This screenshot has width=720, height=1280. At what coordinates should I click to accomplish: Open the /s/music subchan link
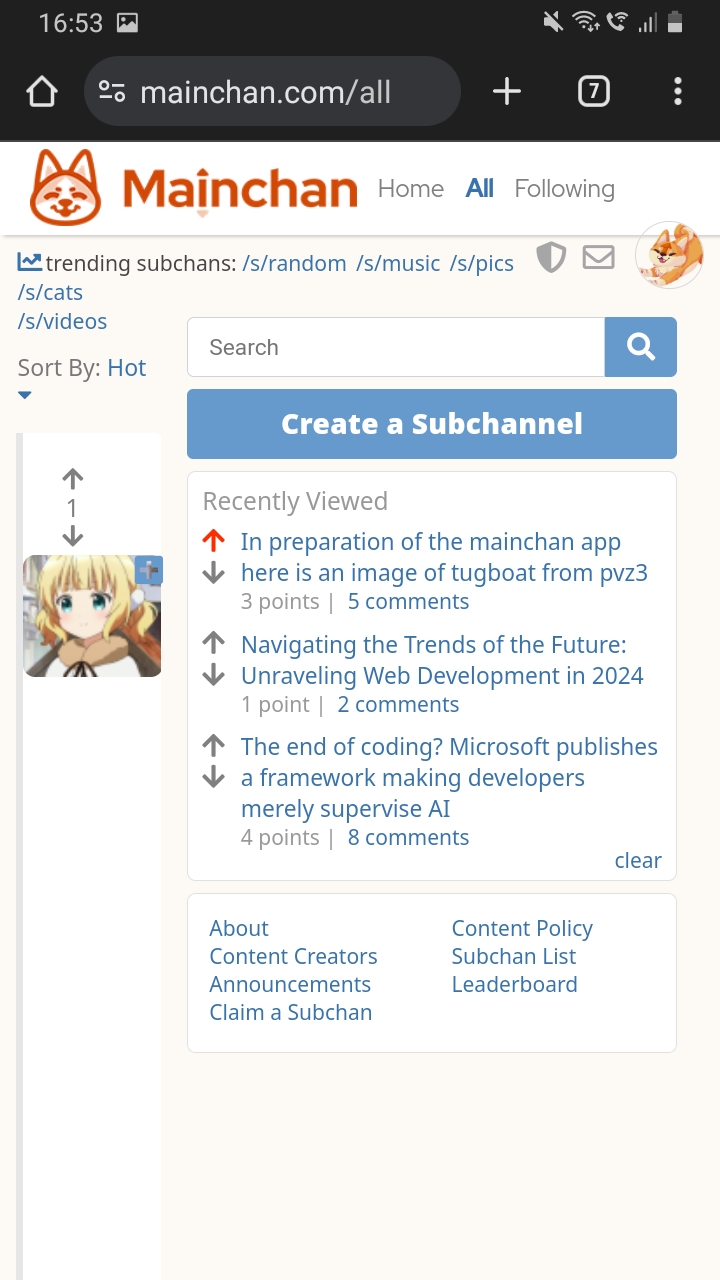[x=398, y=264]
